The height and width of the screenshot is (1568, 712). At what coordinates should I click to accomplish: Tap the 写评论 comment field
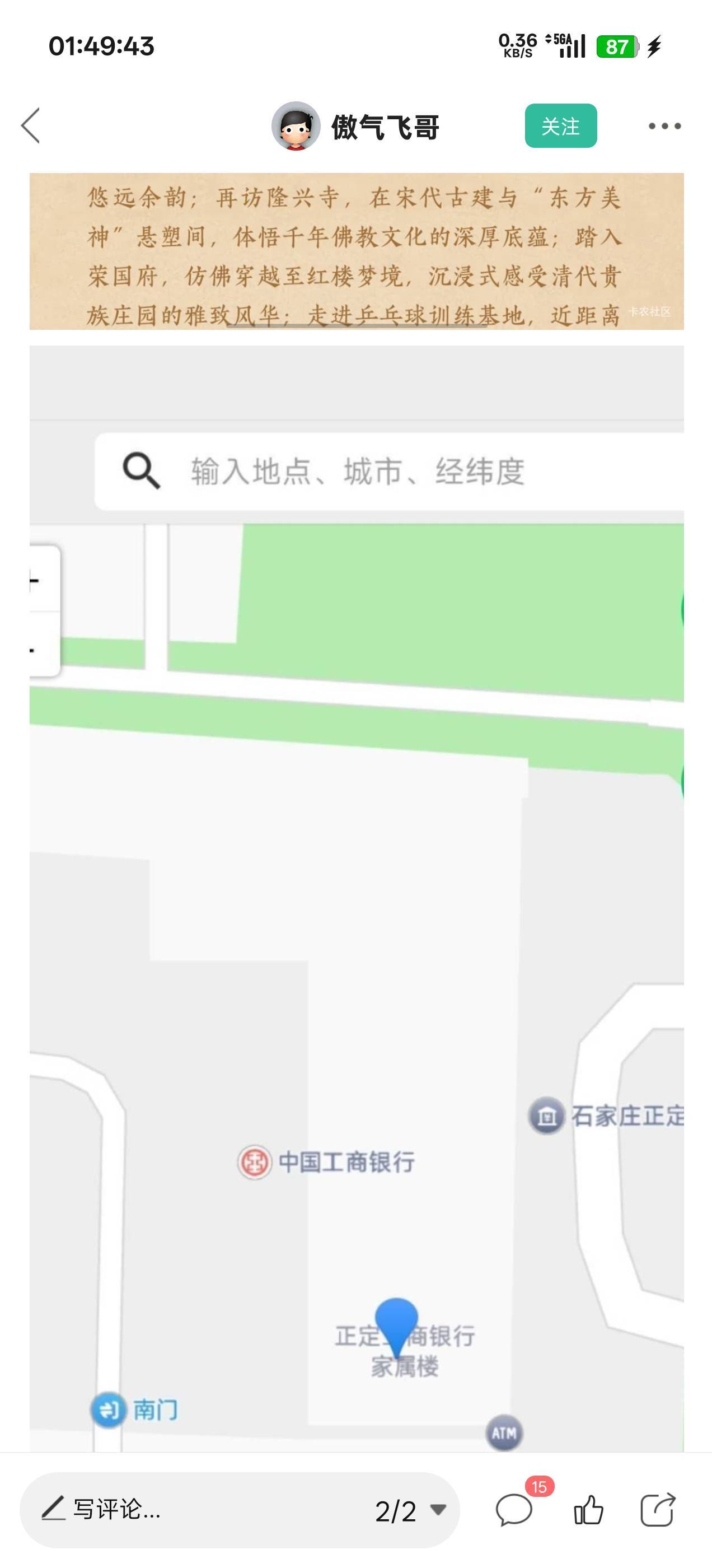click(182, 1510)
